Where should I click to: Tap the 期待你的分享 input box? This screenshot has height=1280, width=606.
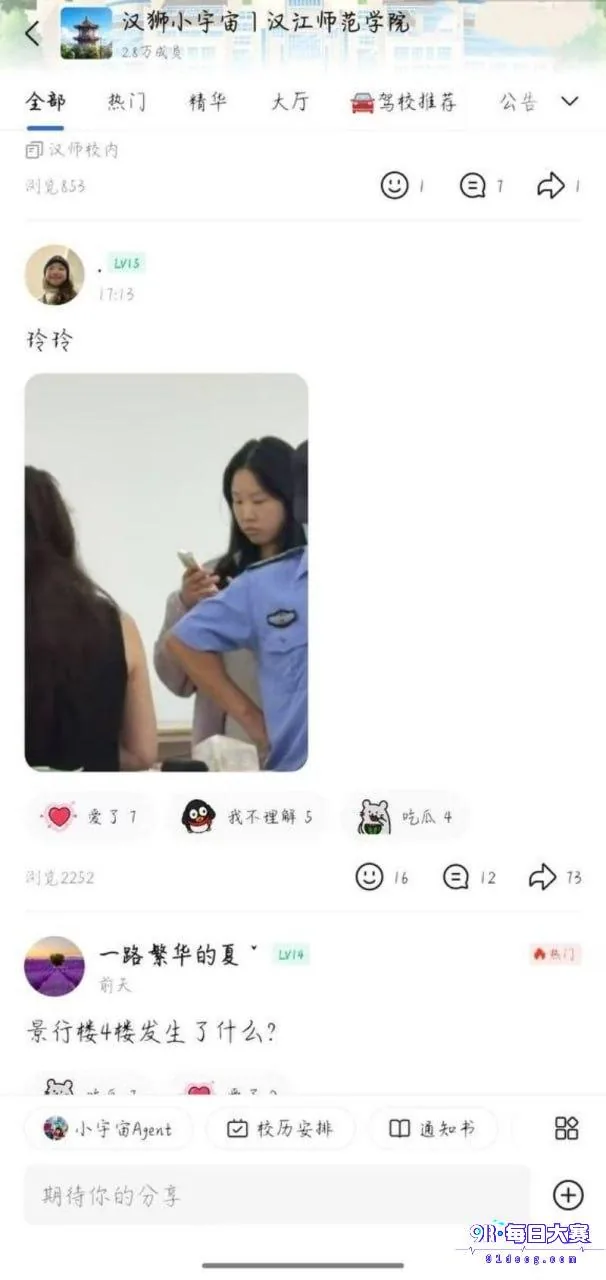pyautogui.click(x=277, y=1195)
